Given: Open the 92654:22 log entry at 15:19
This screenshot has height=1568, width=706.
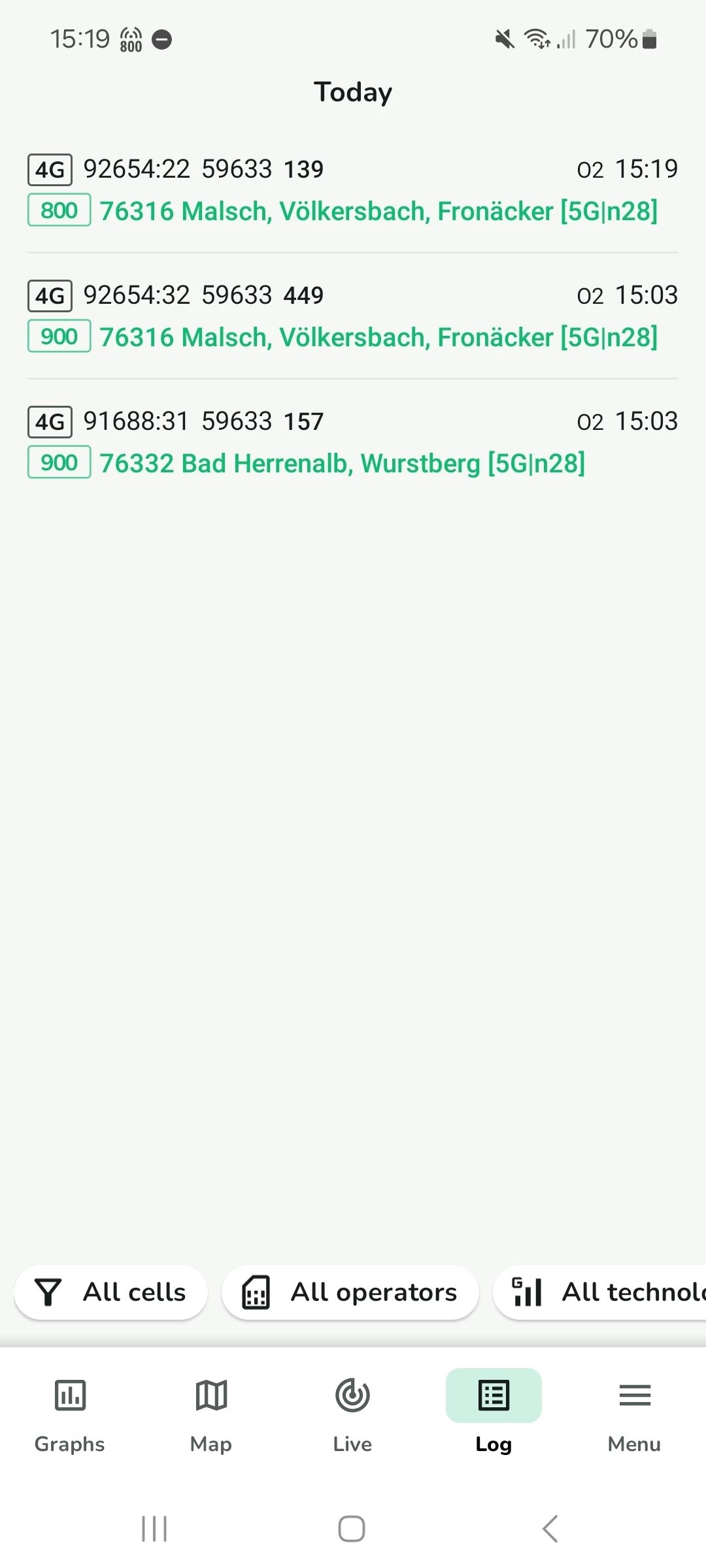Looking at the screenshot, I should coord(353,190).
